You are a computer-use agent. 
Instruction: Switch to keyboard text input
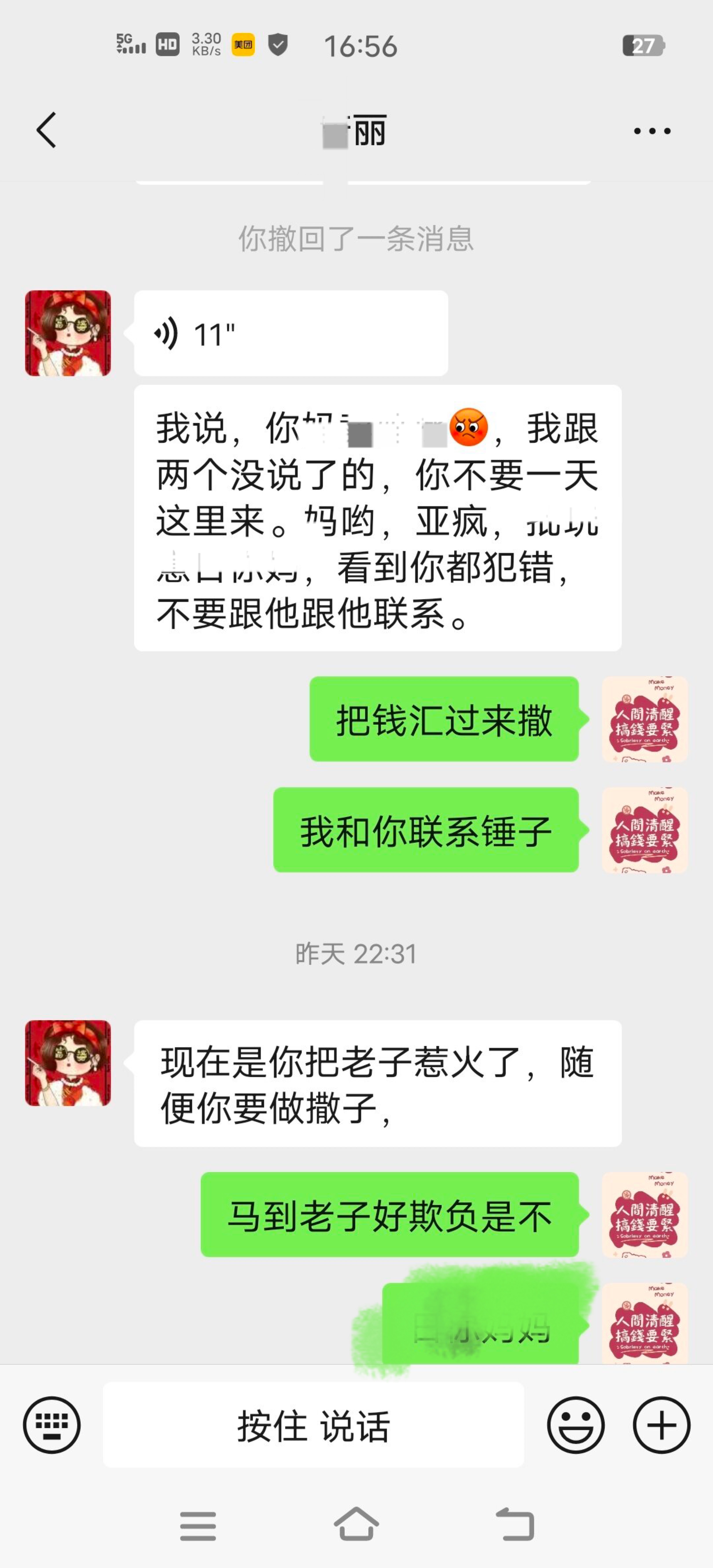coord(52,1425)
